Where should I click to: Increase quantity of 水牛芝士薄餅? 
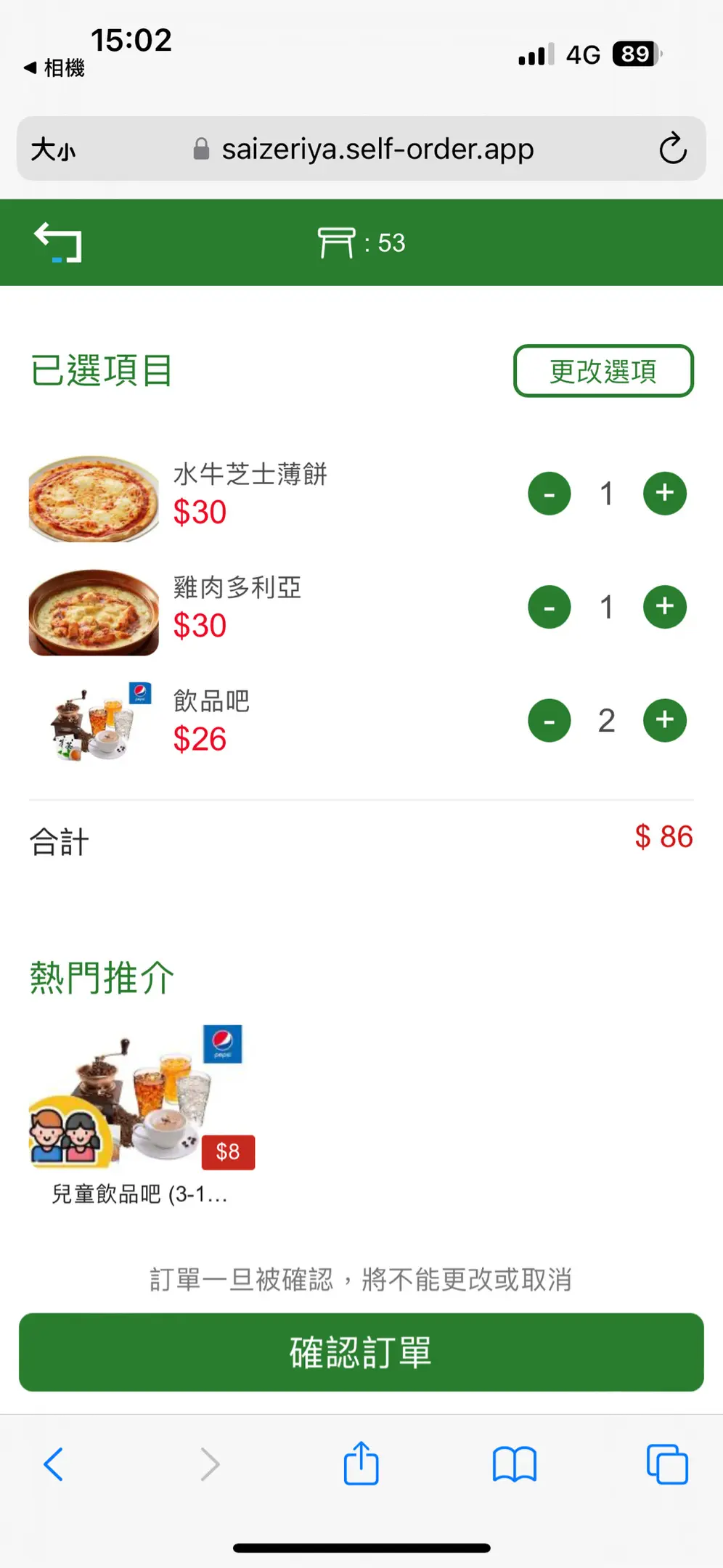coord(665,494)
